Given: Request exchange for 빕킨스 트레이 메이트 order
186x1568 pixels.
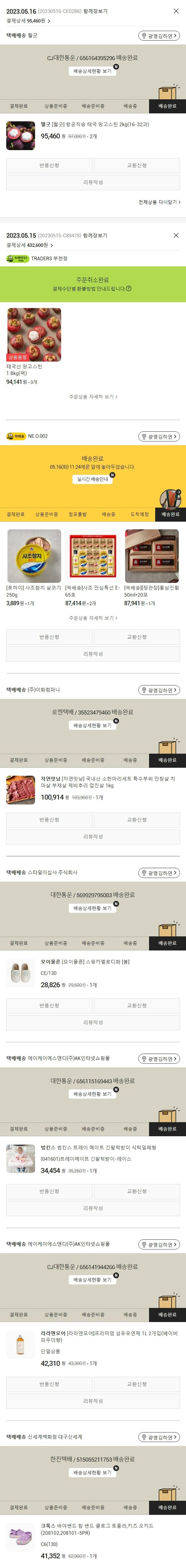Looking at the screenshot, I should coord(137,1191).
